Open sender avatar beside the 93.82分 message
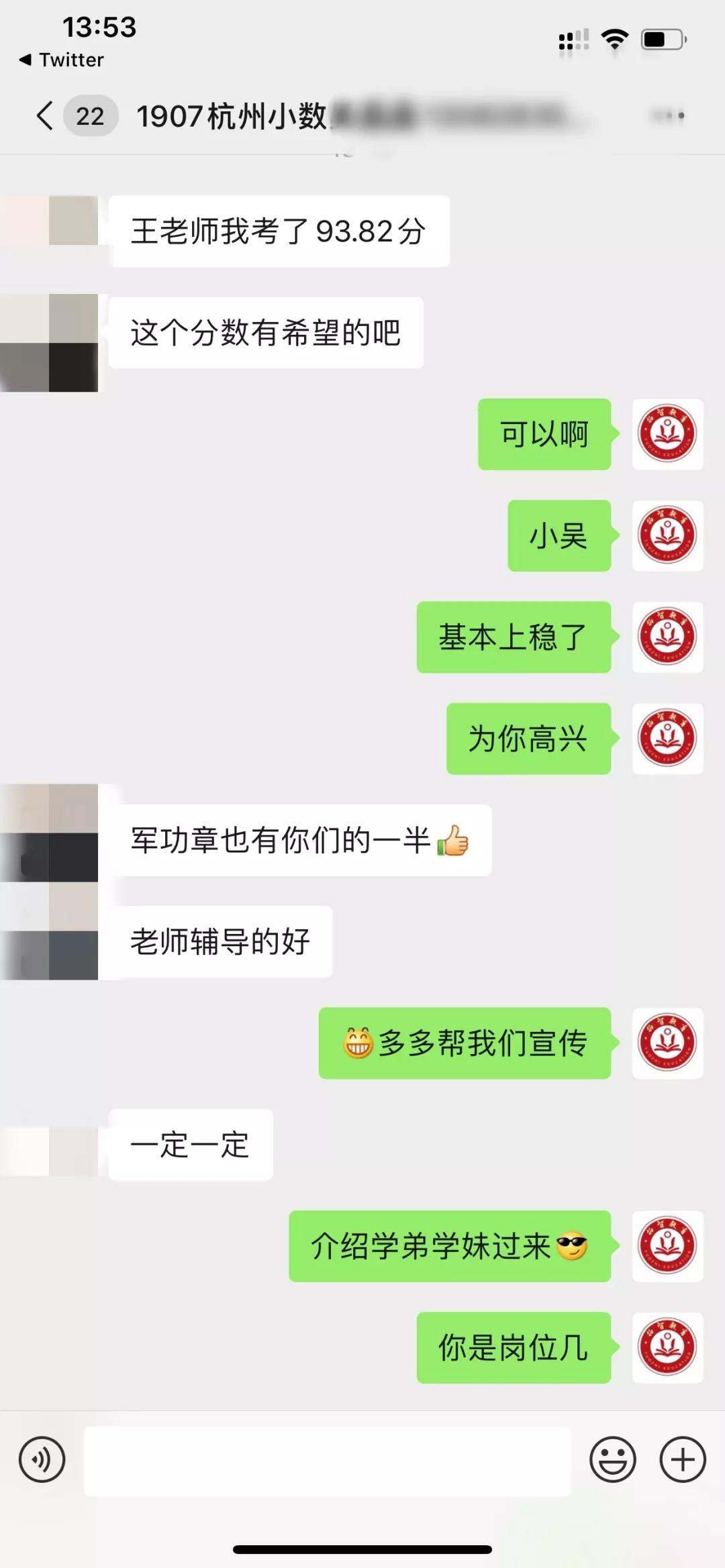This screenshot has width=725, height=1568. pos(49,220)
